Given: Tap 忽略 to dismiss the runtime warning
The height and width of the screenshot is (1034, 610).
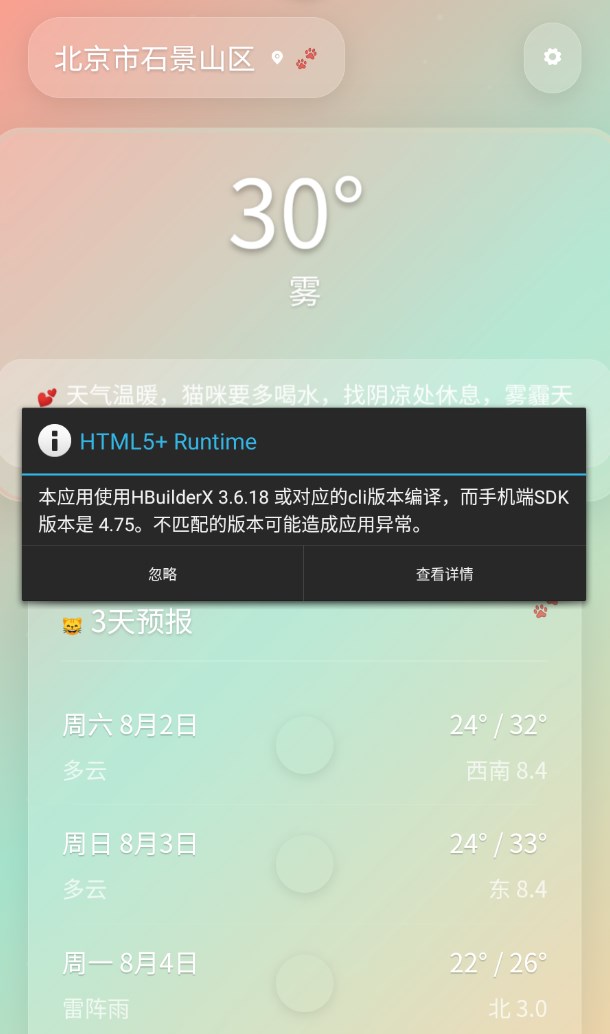Looking at the screenshot, I should coord(162,574).
